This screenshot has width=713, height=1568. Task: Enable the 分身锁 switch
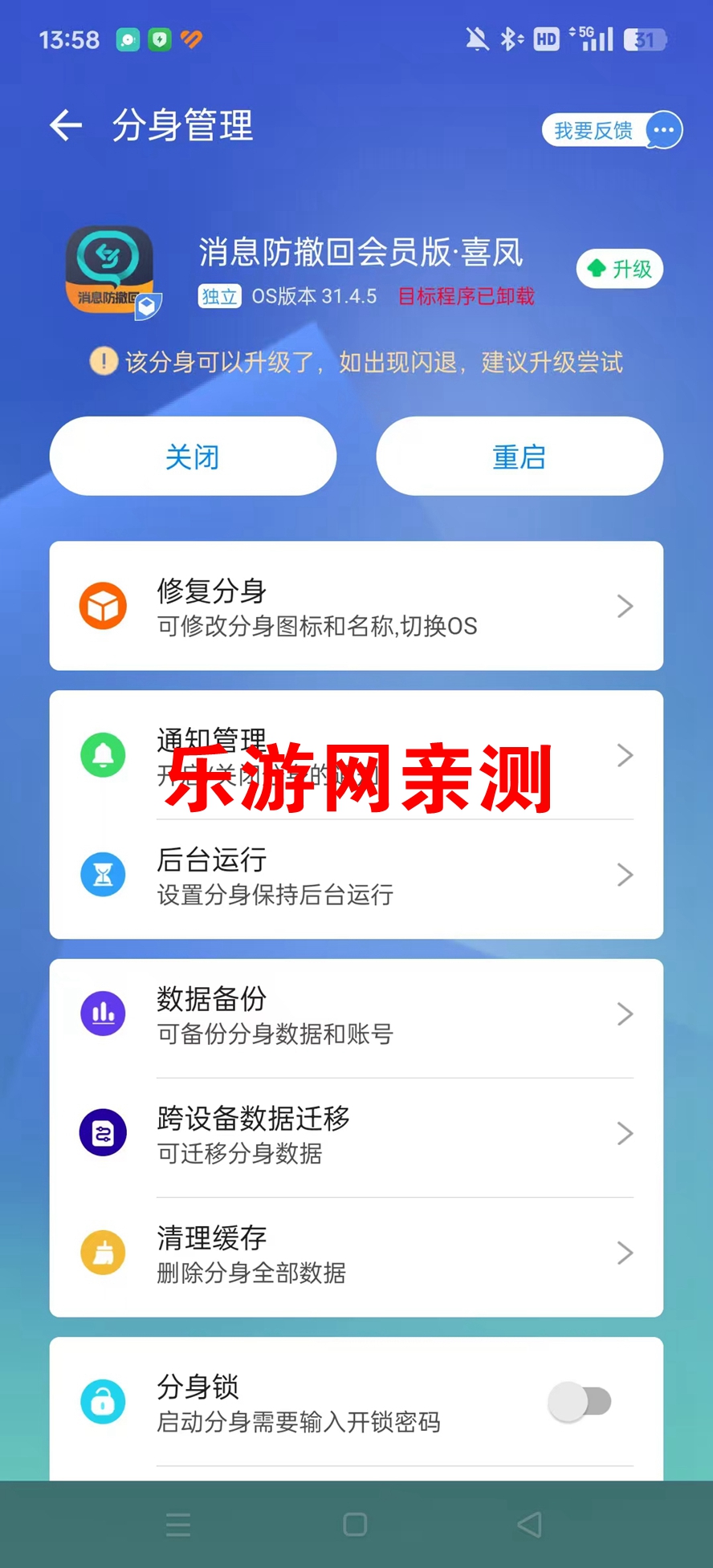click(580, 1402)
